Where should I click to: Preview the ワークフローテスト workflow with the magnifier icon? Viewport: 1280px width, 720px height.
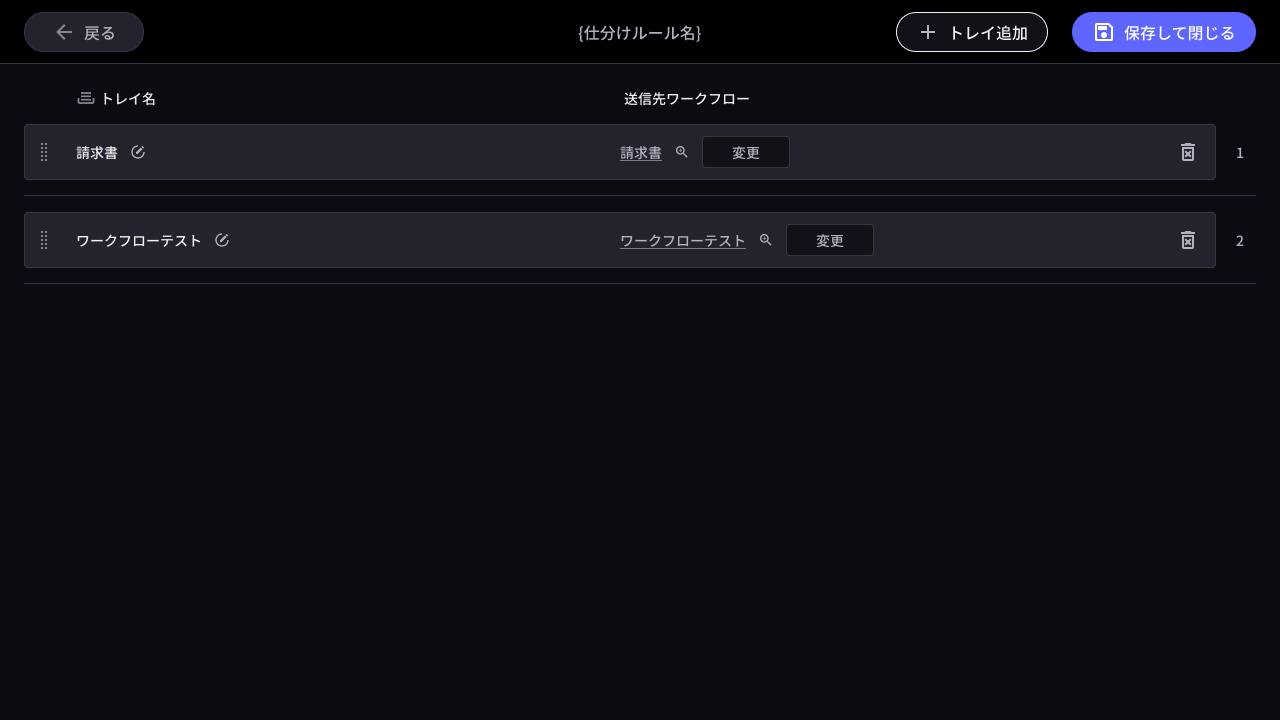pyautogui.click(x=766, y=240)
